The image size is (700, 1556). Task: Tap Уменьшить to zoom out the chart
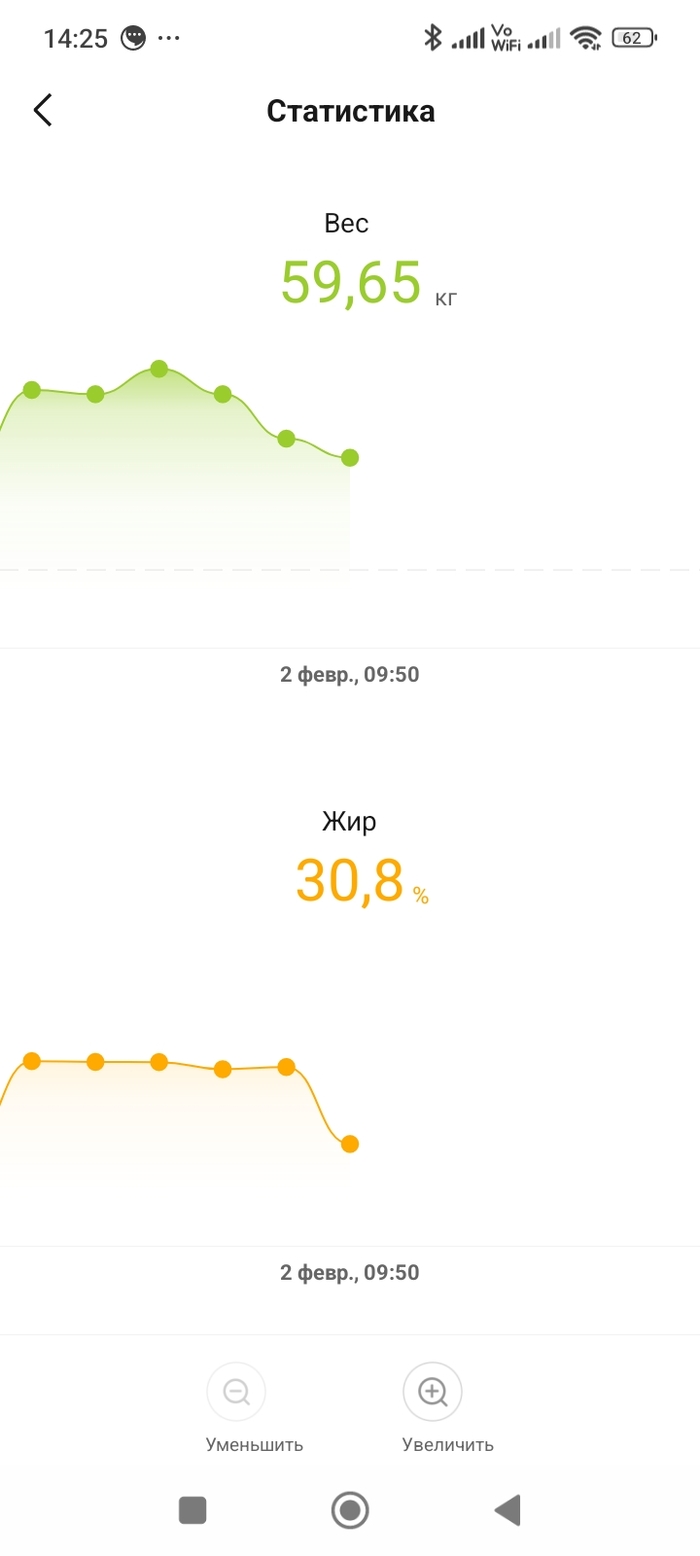pos(237,1392)
